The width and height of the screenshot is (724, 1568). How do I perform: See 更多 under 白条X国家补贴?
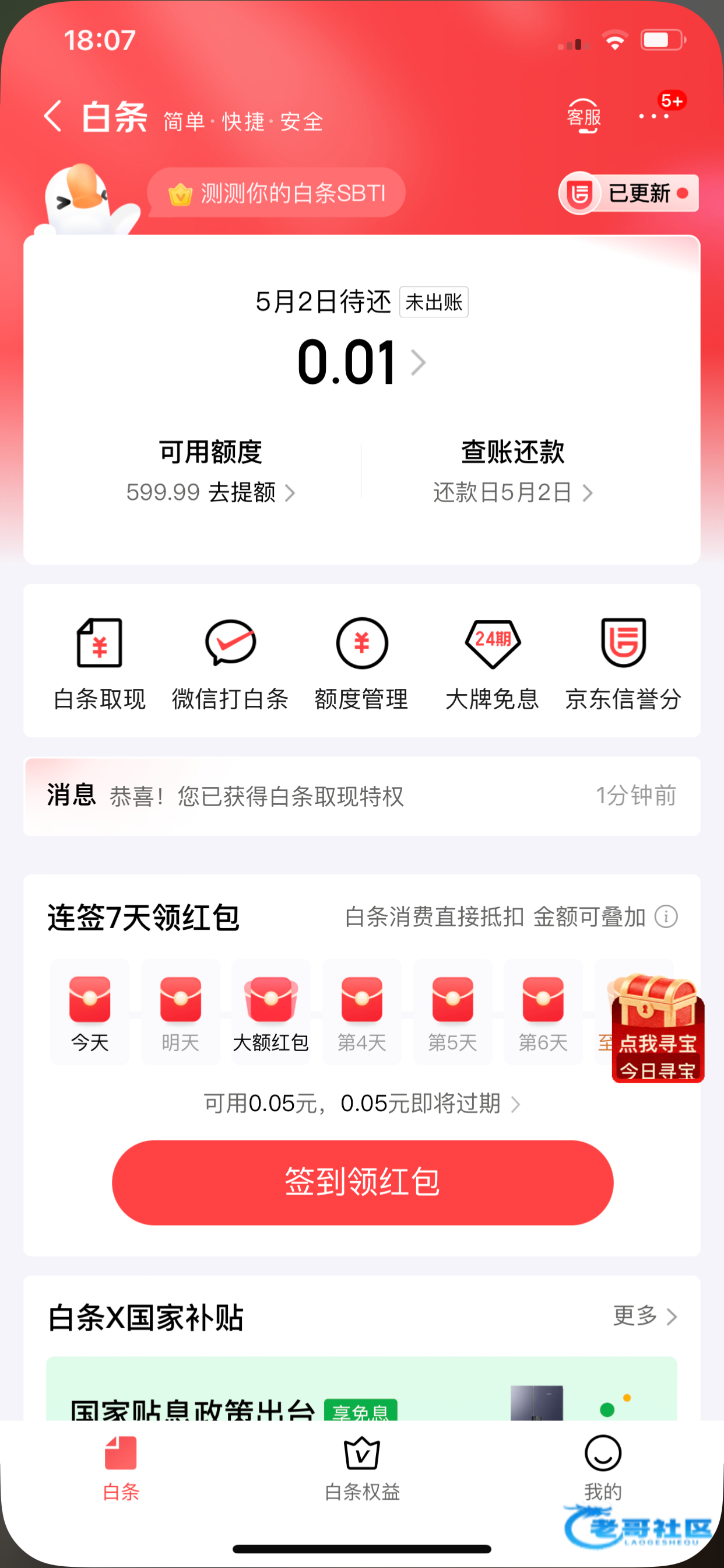pyautogui.click(x=644, y=1316)
